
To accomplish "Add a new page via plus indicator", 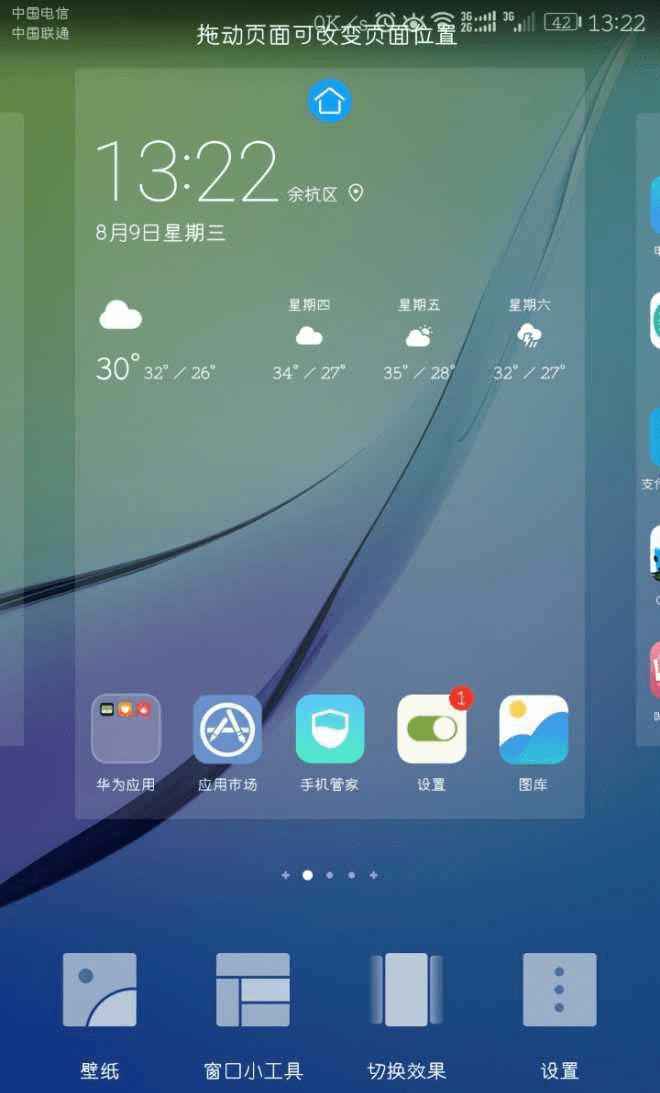I will pyautogui.click(x=374, y=875).
